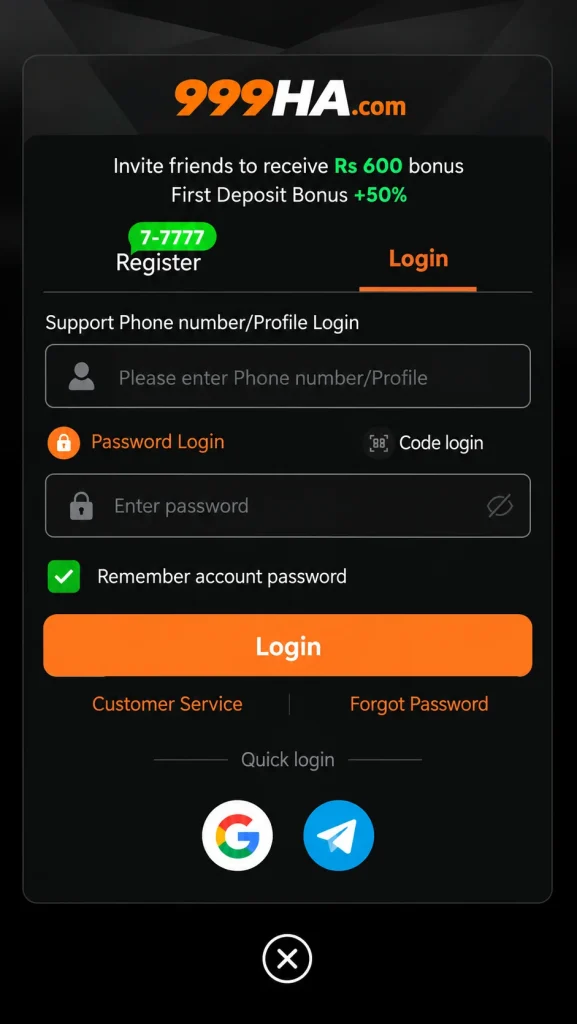Show the password with eye icon
The image size is (577, 1024).
500,505
